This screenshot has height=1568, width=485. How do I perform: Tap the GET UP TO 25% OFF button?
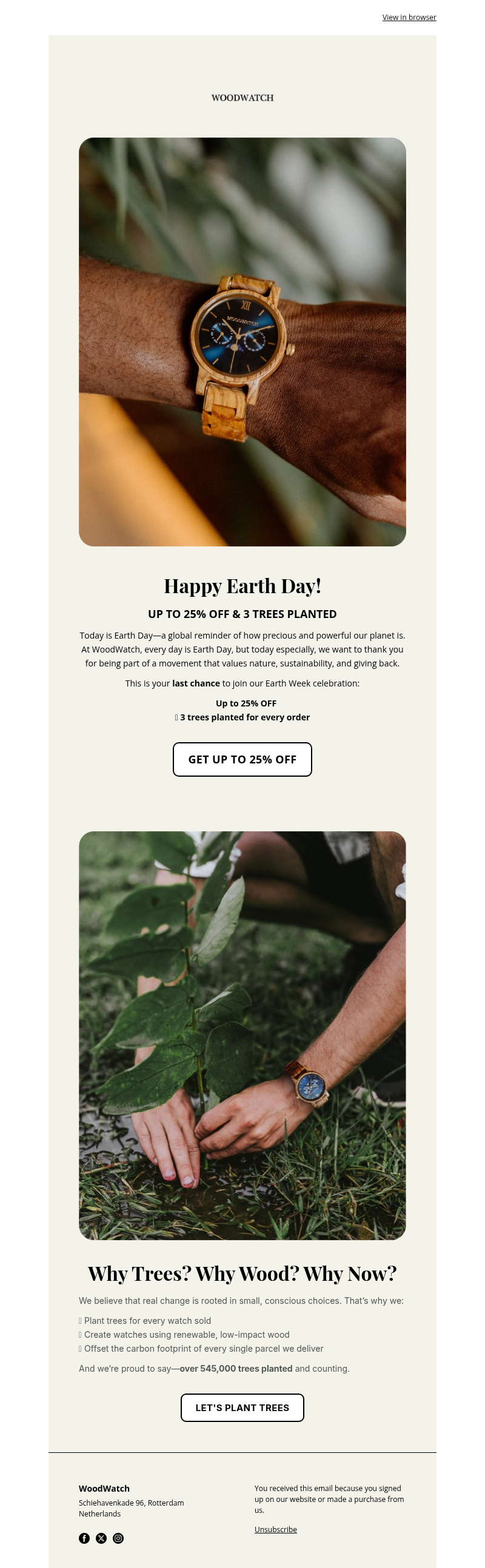click(242, 759)
